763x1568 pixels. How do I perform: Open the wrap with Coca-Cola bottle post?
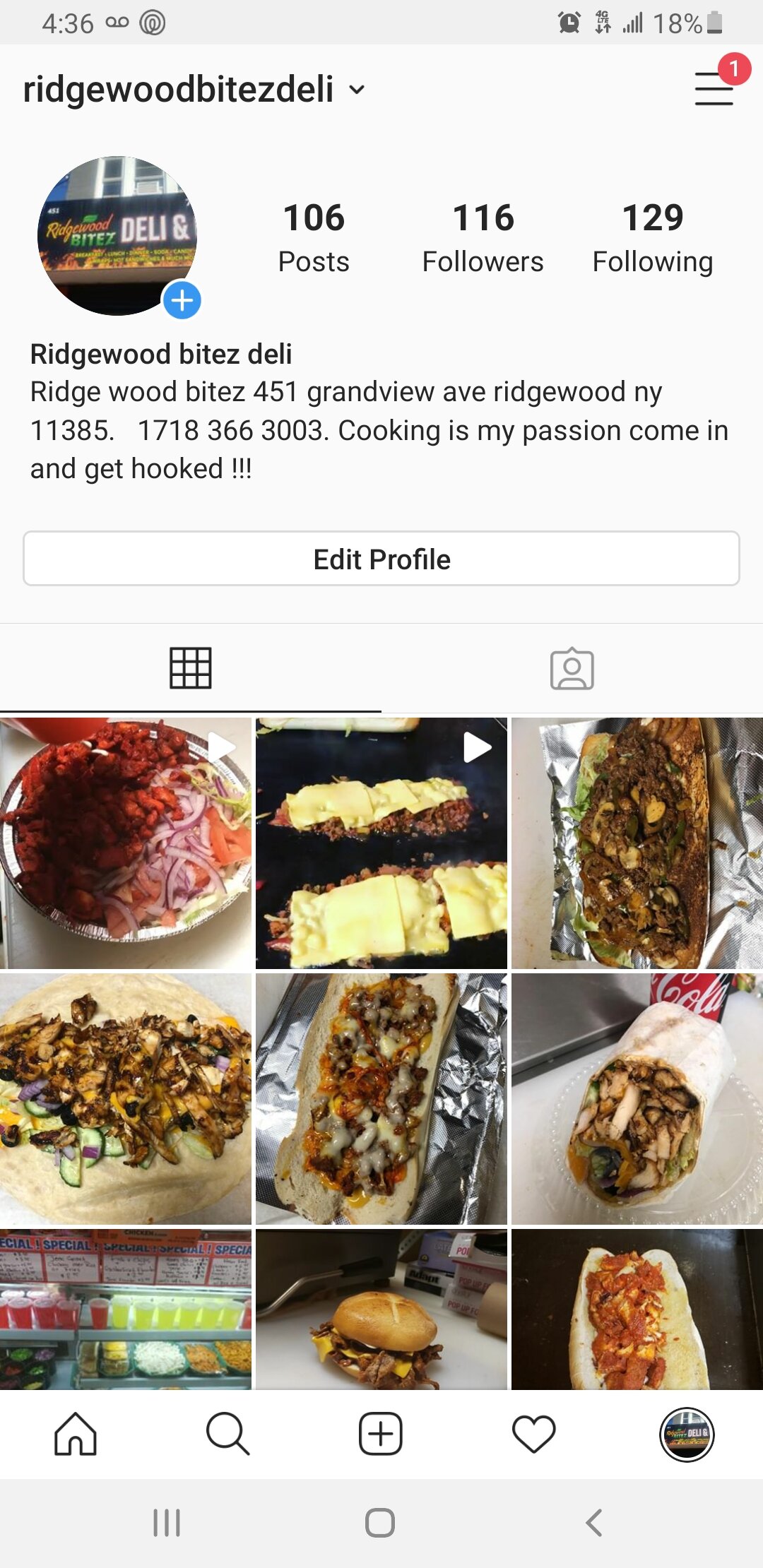(x=637, y=1098)
